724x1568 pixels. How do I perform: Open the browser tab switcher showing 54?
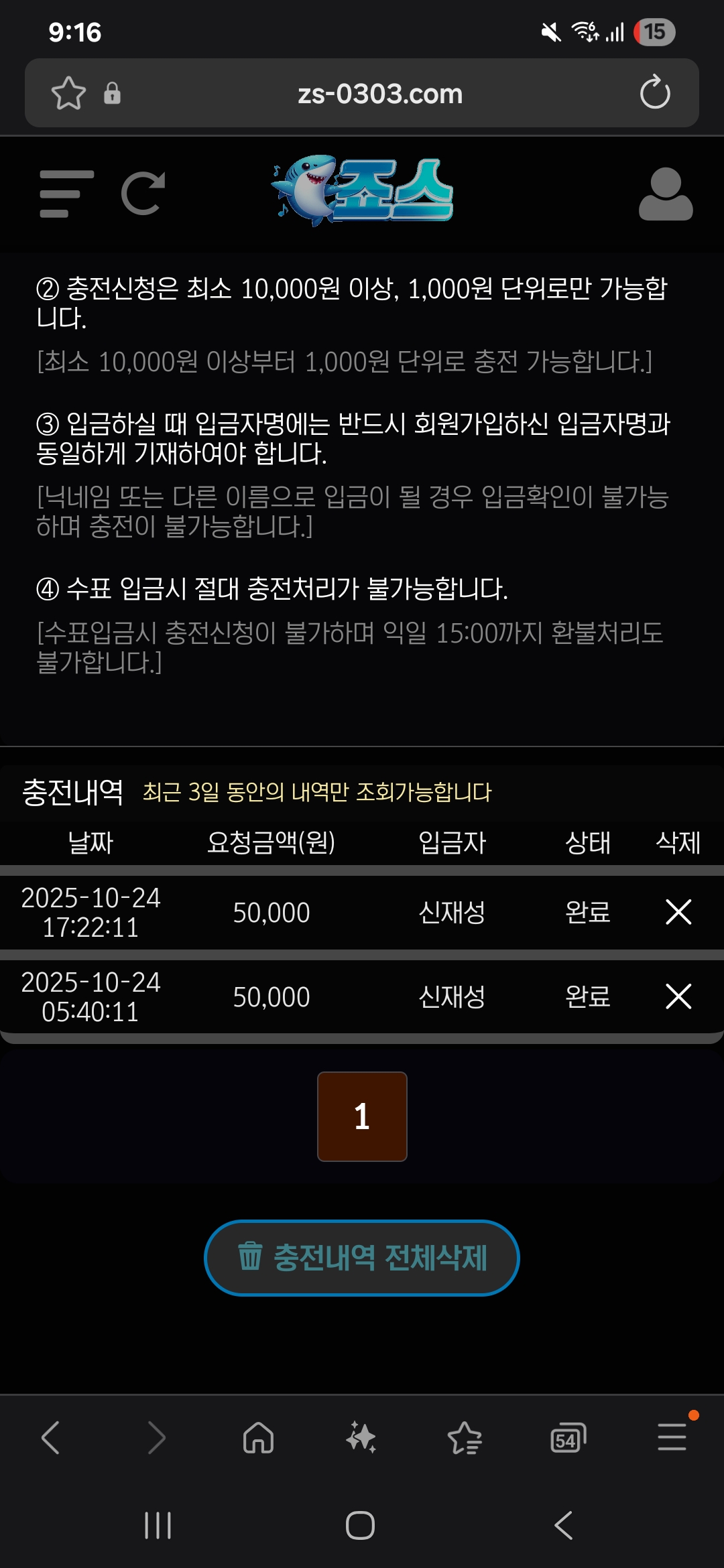(566, 1437)
